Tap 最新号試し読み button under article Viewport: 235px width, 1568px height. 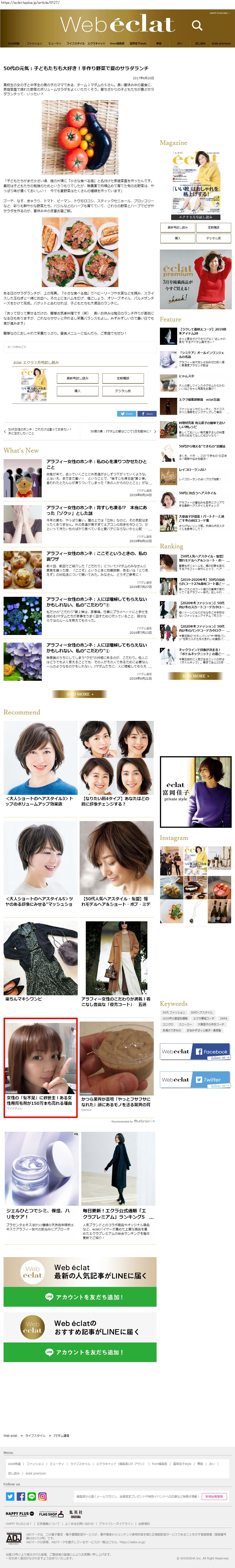(x=77, y=378)
